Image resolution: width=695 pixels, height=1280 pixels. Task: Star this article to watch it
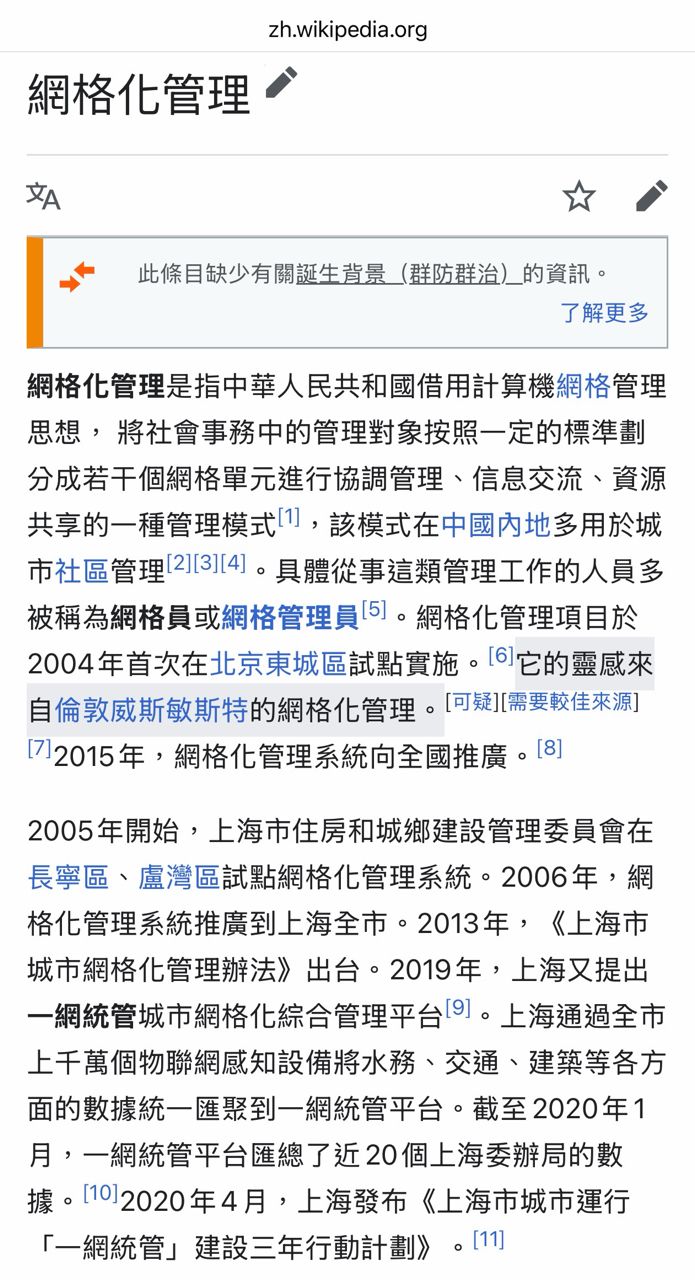(x=579, y=196)
